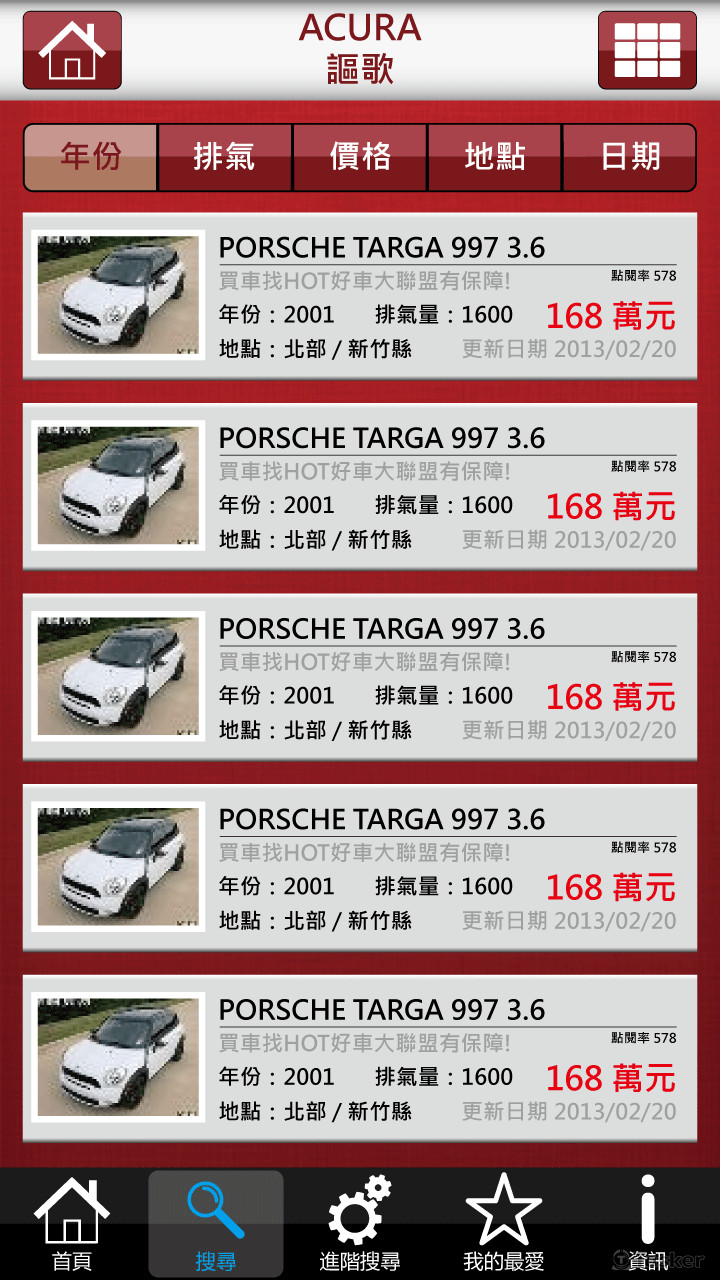Image resolution: width=720 pixels, height=1280 pixels.
Task: Sort listings by 地點
Action: tap(495, 157)
